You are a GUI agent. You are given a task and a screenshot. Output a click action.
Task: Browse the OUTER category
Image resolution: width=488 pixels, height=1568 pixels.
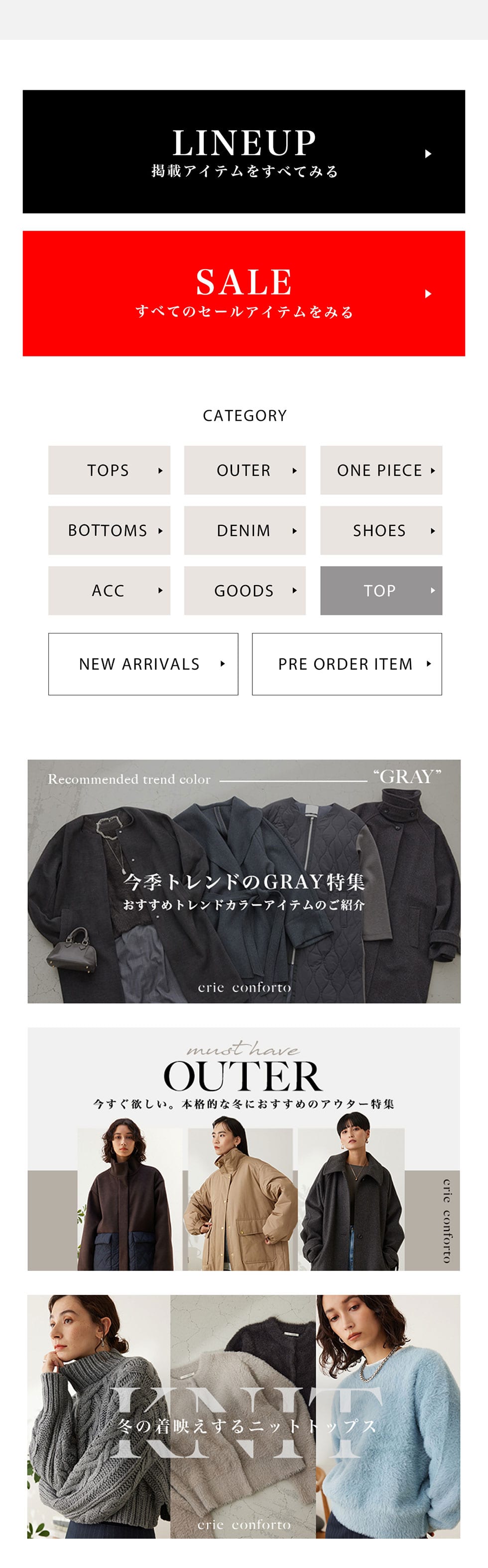[244, 470]
